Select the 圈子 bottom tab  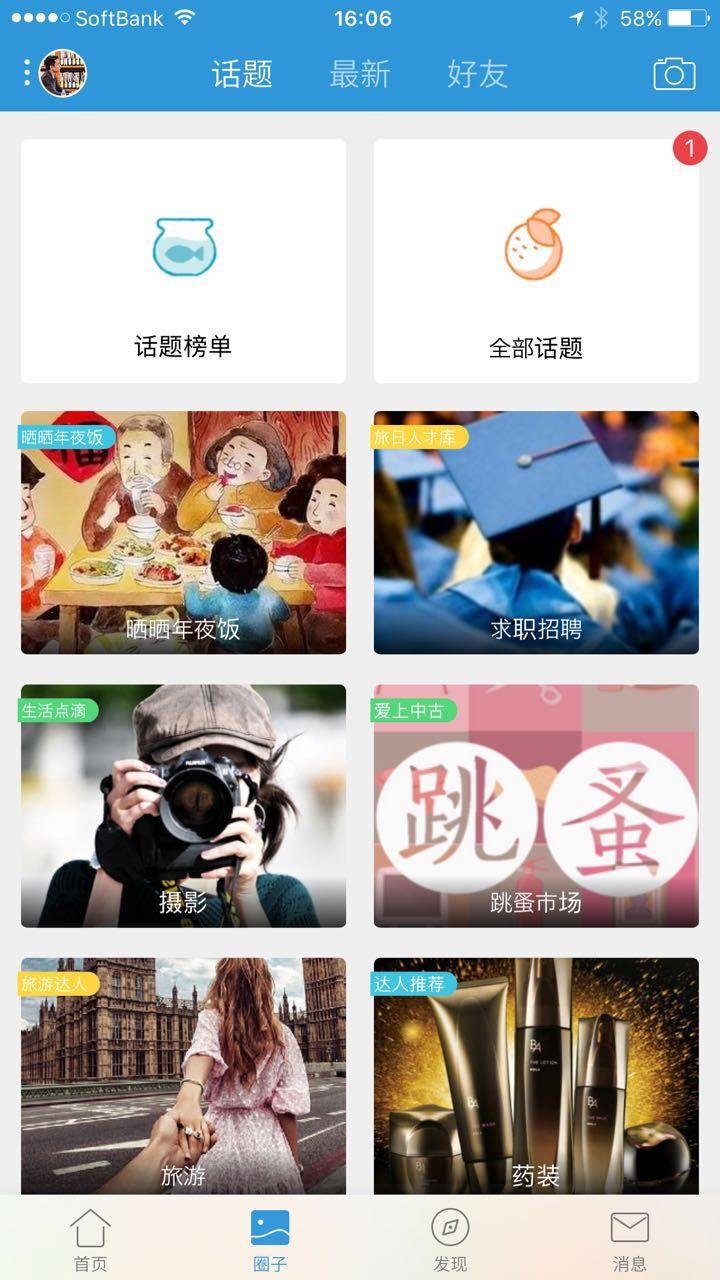[x=270, y=1240]
